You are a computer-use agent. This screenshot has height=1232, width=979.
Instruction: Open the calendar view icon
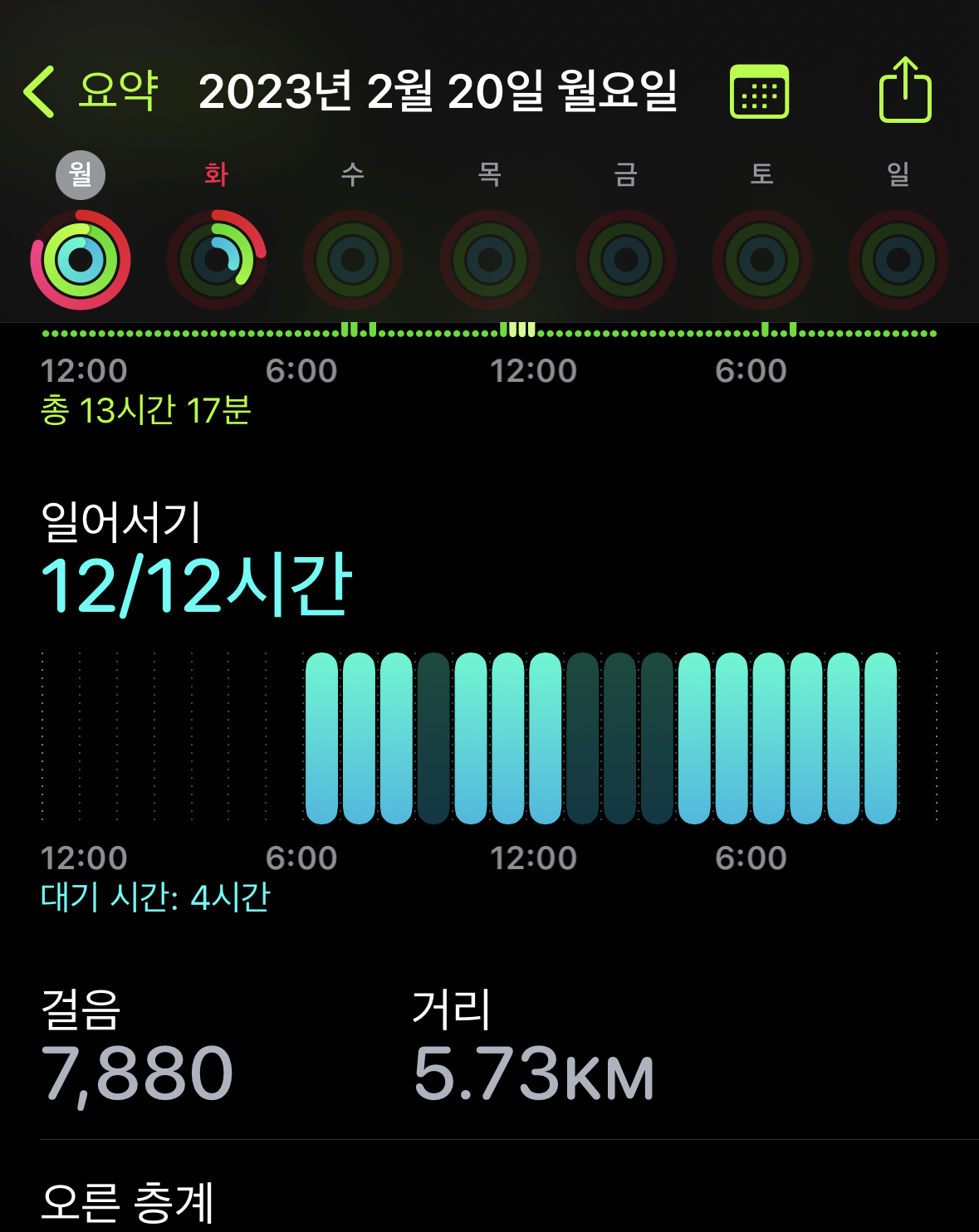tap(759, 91)
